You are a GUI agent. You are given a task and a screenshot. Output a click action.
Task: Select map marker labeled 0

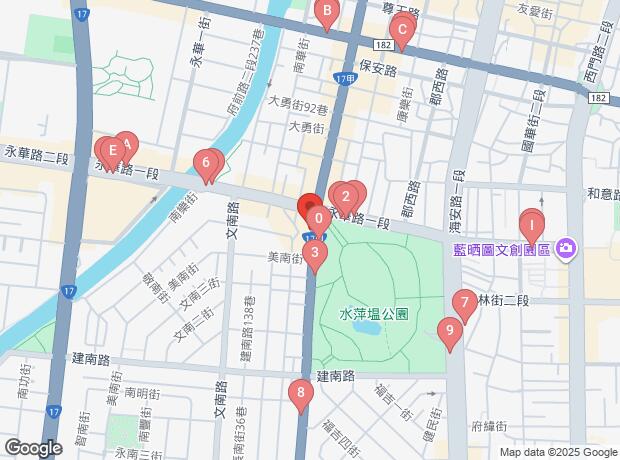(317, 216)
